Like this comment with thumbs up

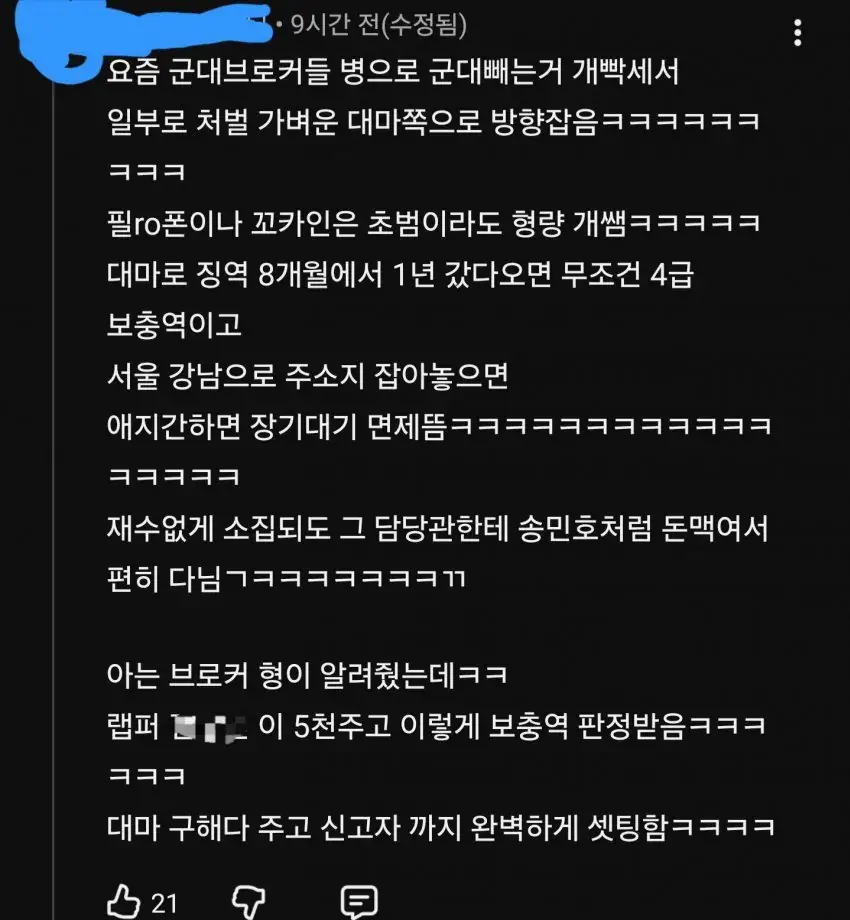coord(123,901)
